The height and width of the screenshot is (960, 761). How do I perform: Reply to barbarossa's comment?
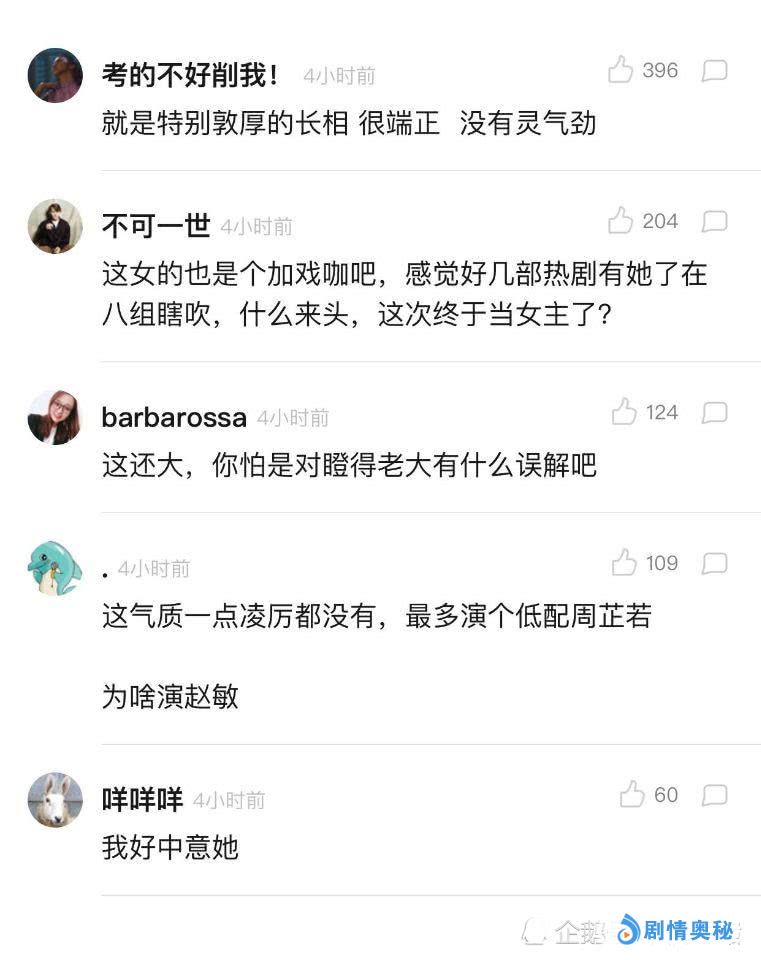(x=714, y=413)
